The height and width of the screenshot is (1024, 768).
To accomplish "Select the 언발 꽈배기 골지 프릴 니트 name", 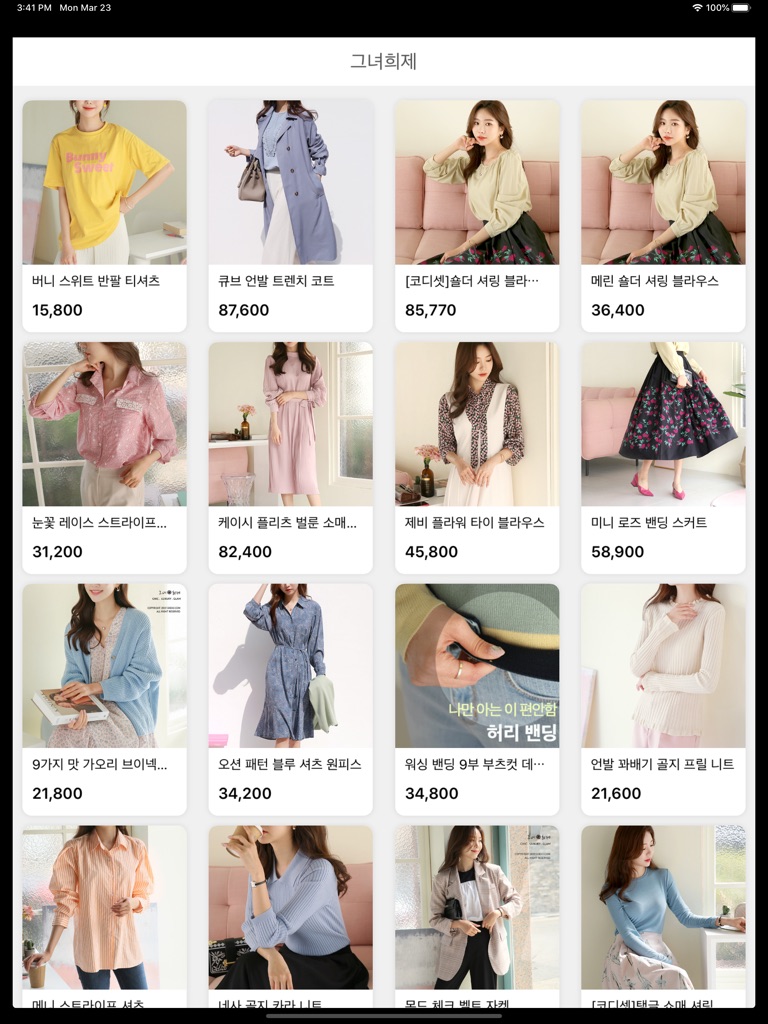I will [662, 765].
